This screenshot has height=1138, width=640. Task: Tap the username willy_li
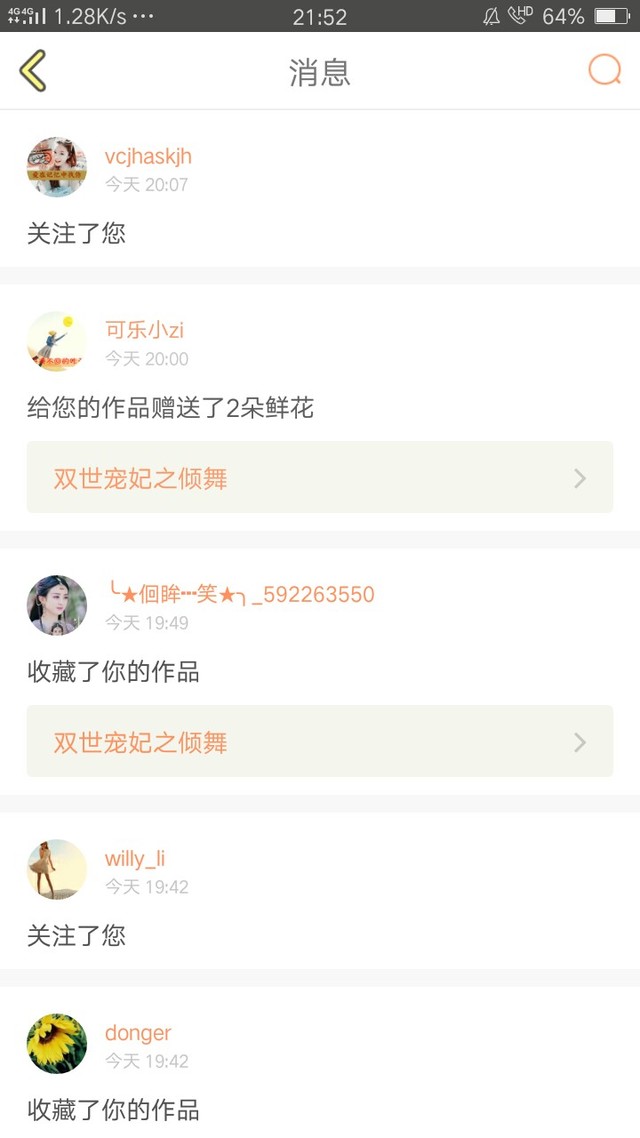coord(135,859)
